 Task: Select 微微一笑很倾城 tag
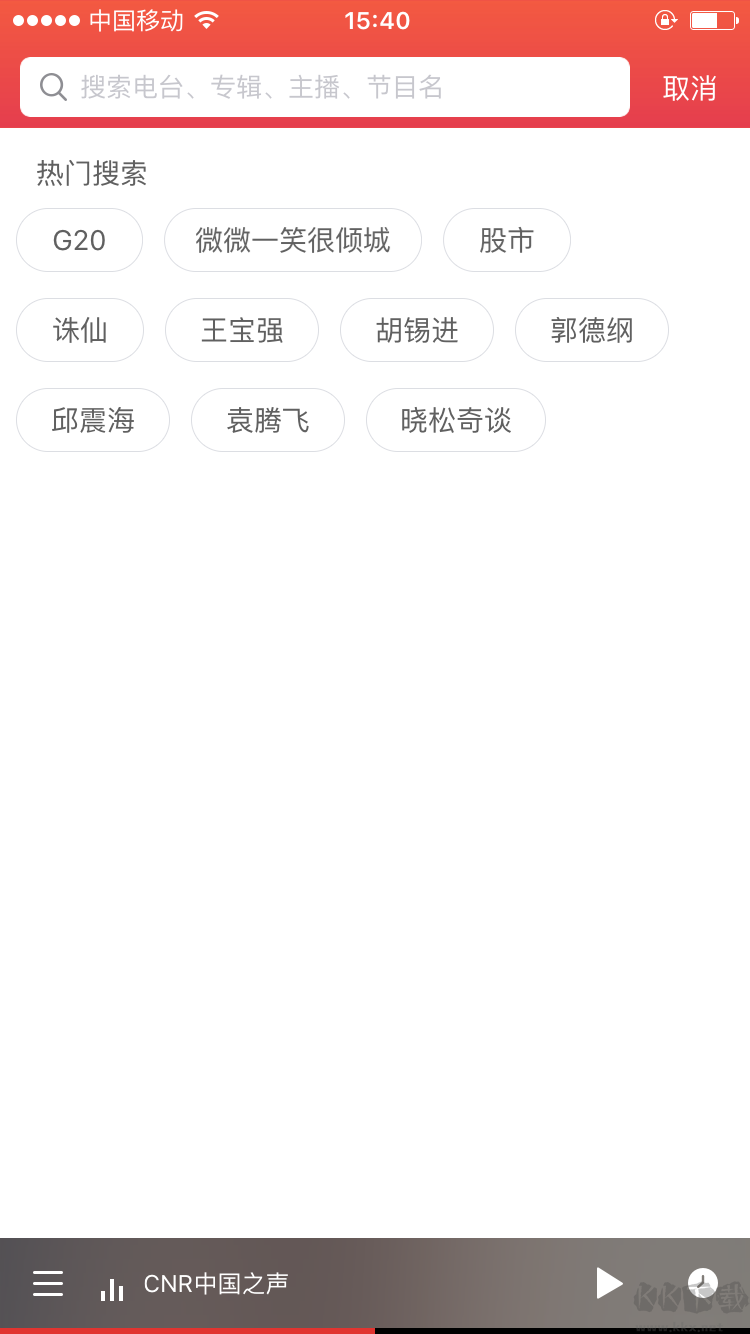293,240
